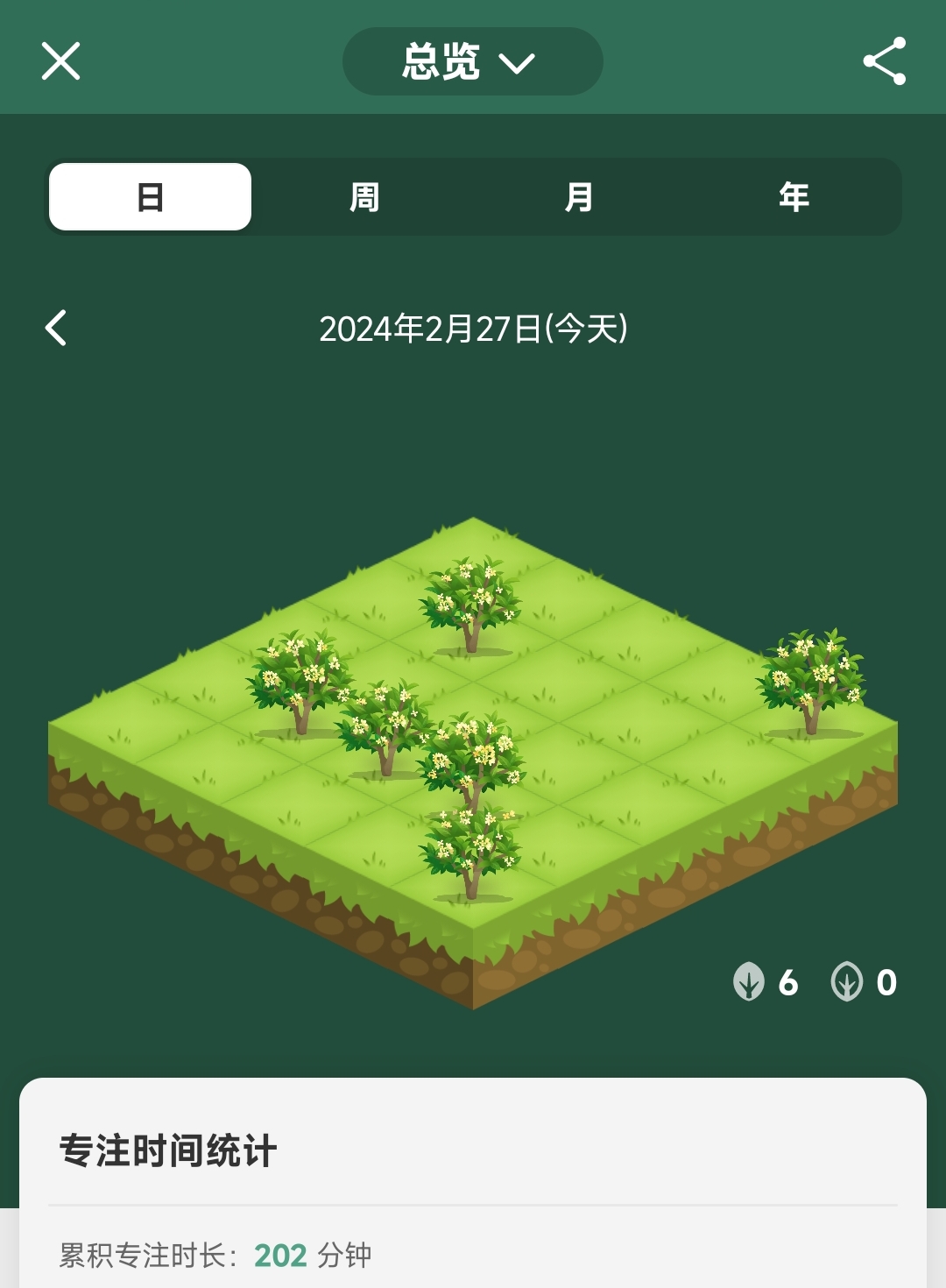
Task: Close the overview screen
Action: point(60,61)
